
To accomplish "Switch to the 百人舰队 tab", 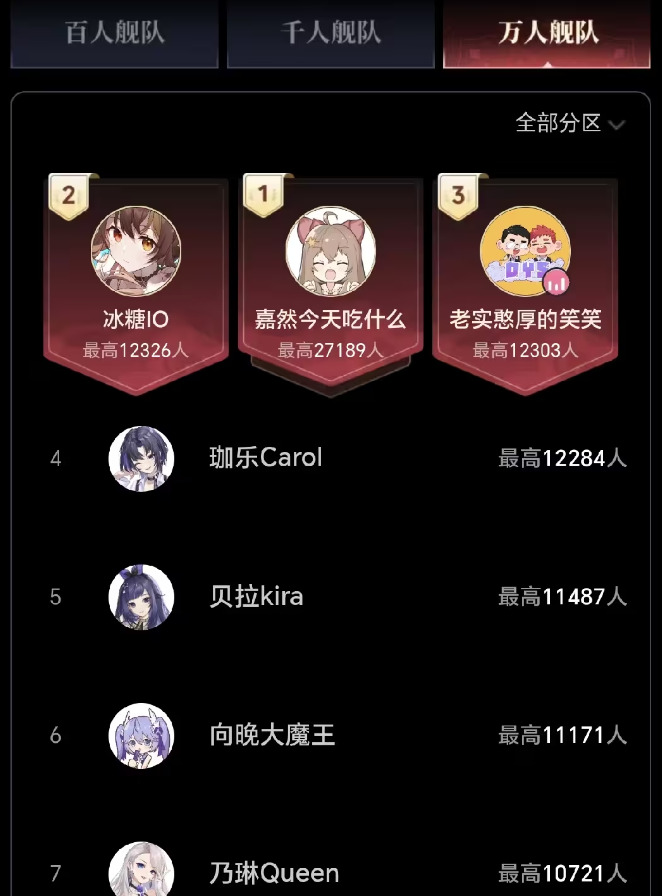I will (x=114, y=32).
